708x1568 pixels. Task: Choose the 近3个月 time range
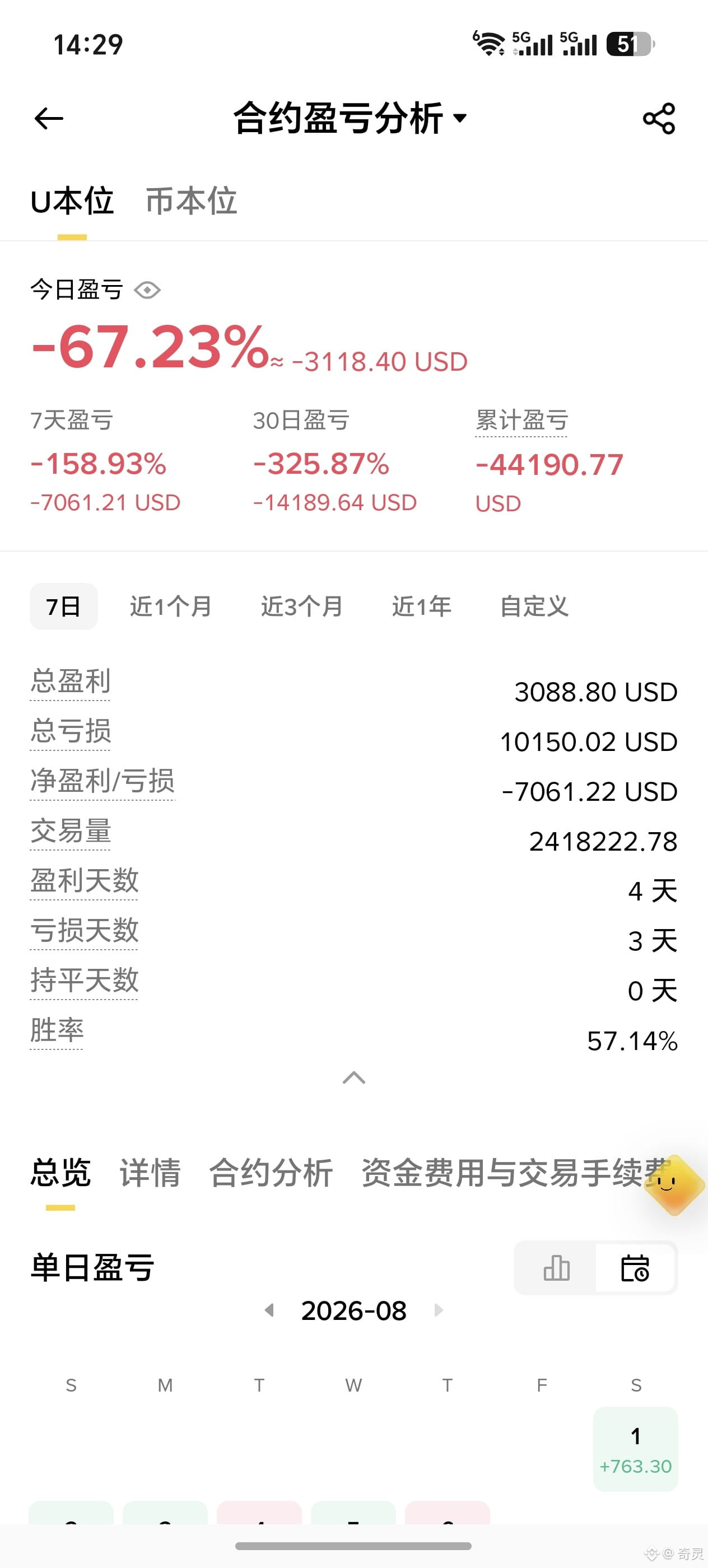click(x=302, y=606)
